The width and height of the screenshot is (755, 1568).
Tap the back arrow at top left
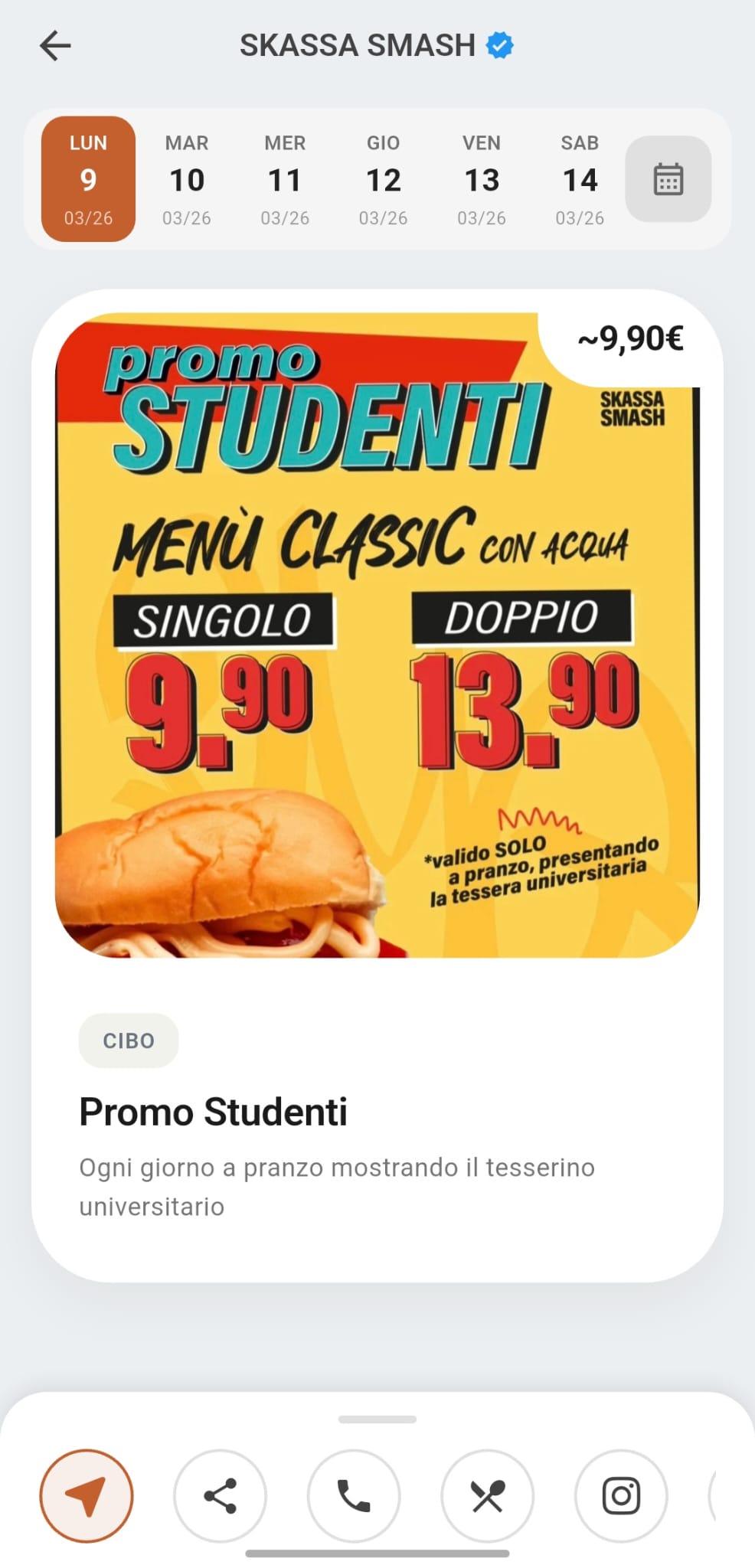point(55,45)
